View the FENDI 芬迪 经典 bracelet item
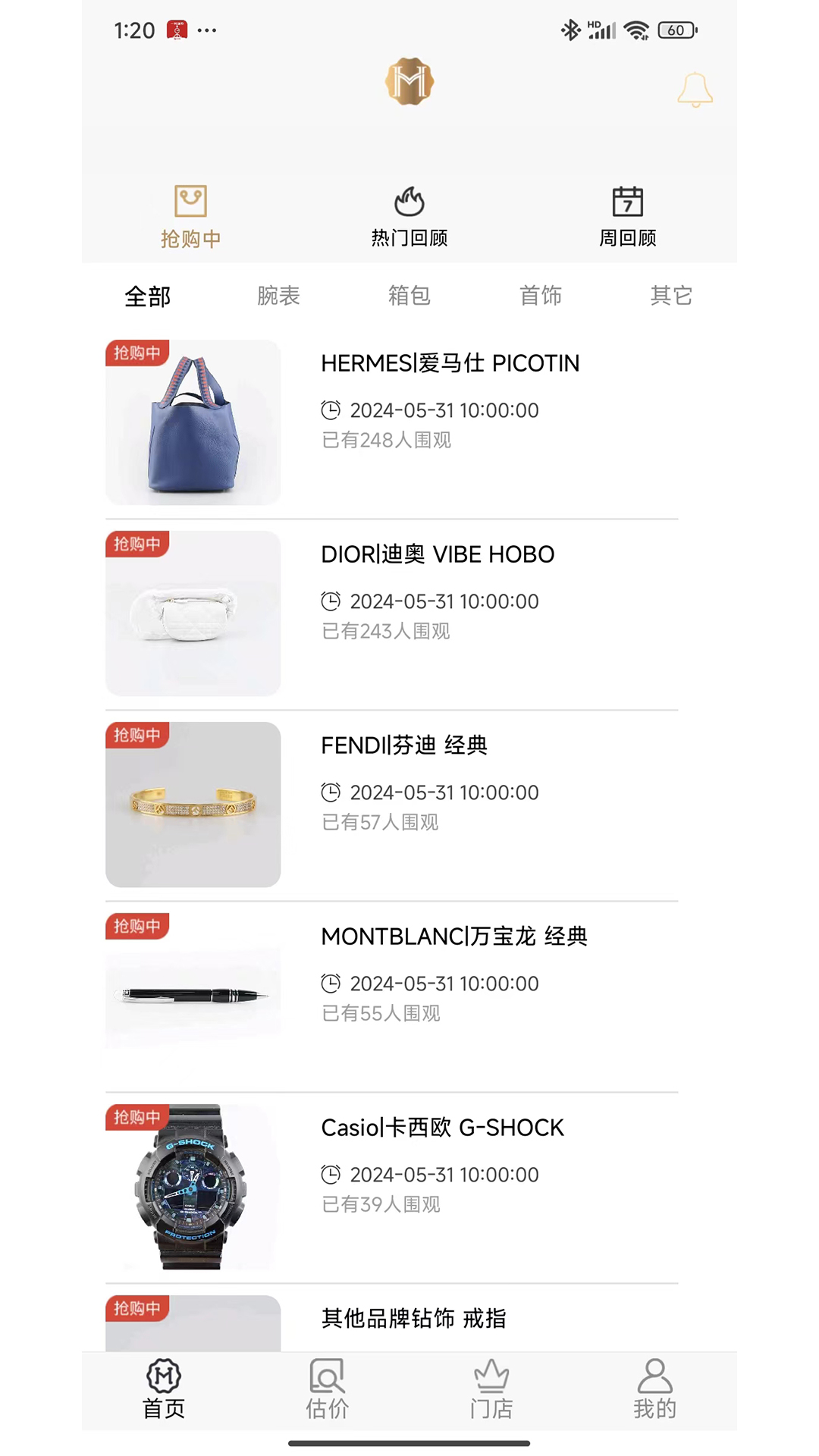Image resolution: width=819 pixels, height=1456 pixels. click(x=403, y=746)
